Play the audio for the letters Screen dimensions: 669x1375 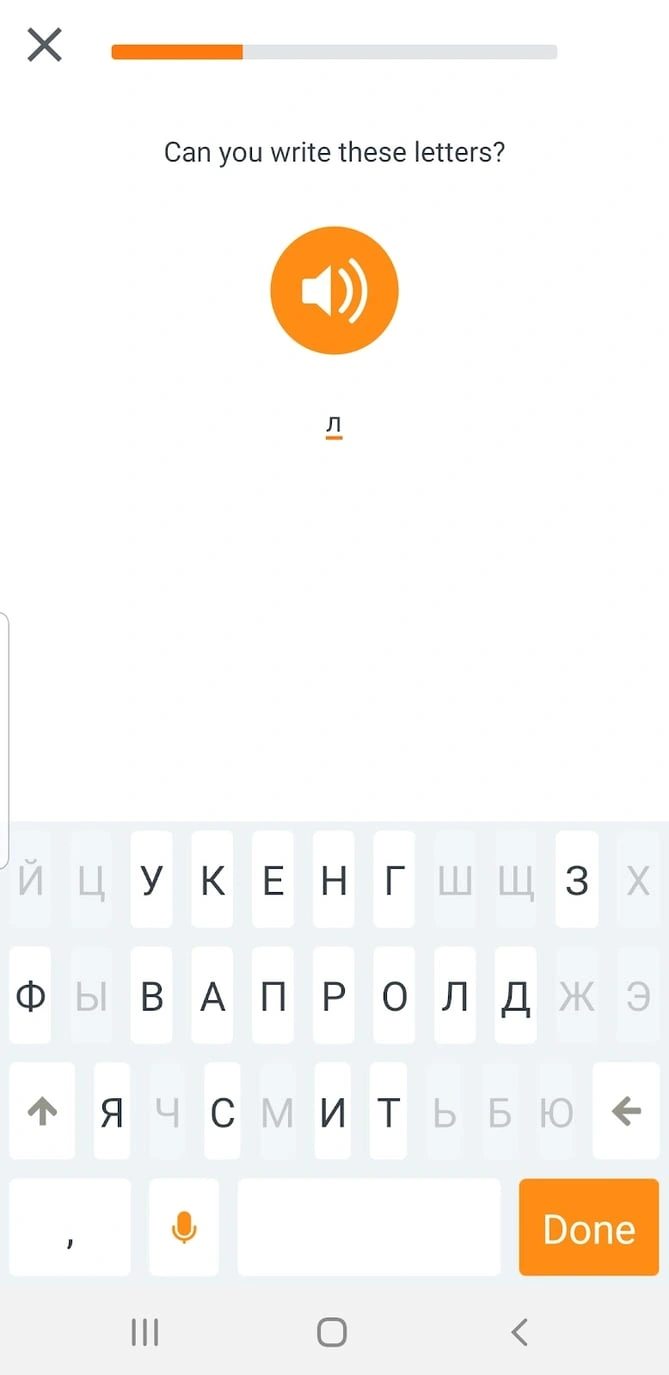pyautogui.click(x=334, y=290)
